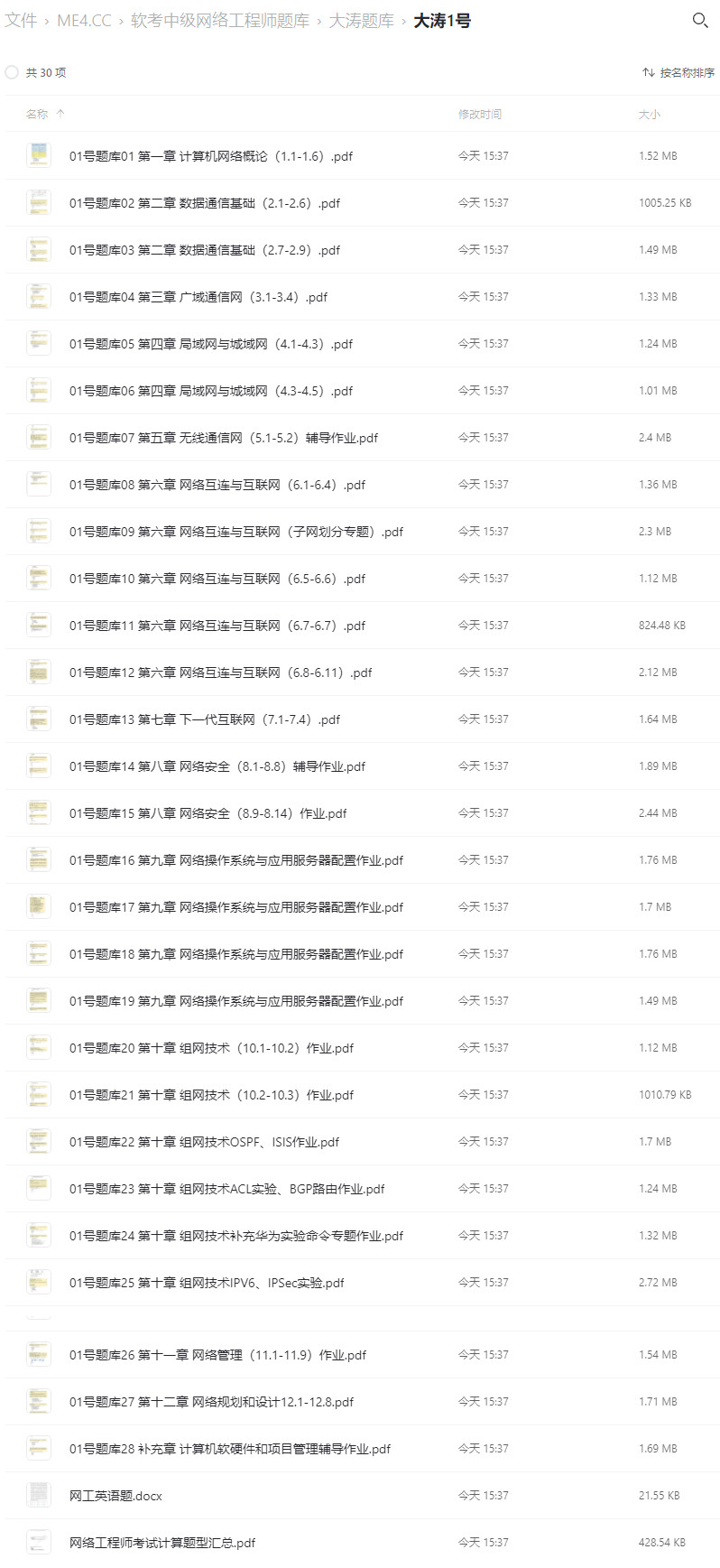
Task: Open 01号题库25 组网技术IPV6、IPSec实验 pdf
Action: click(207, 1283)
